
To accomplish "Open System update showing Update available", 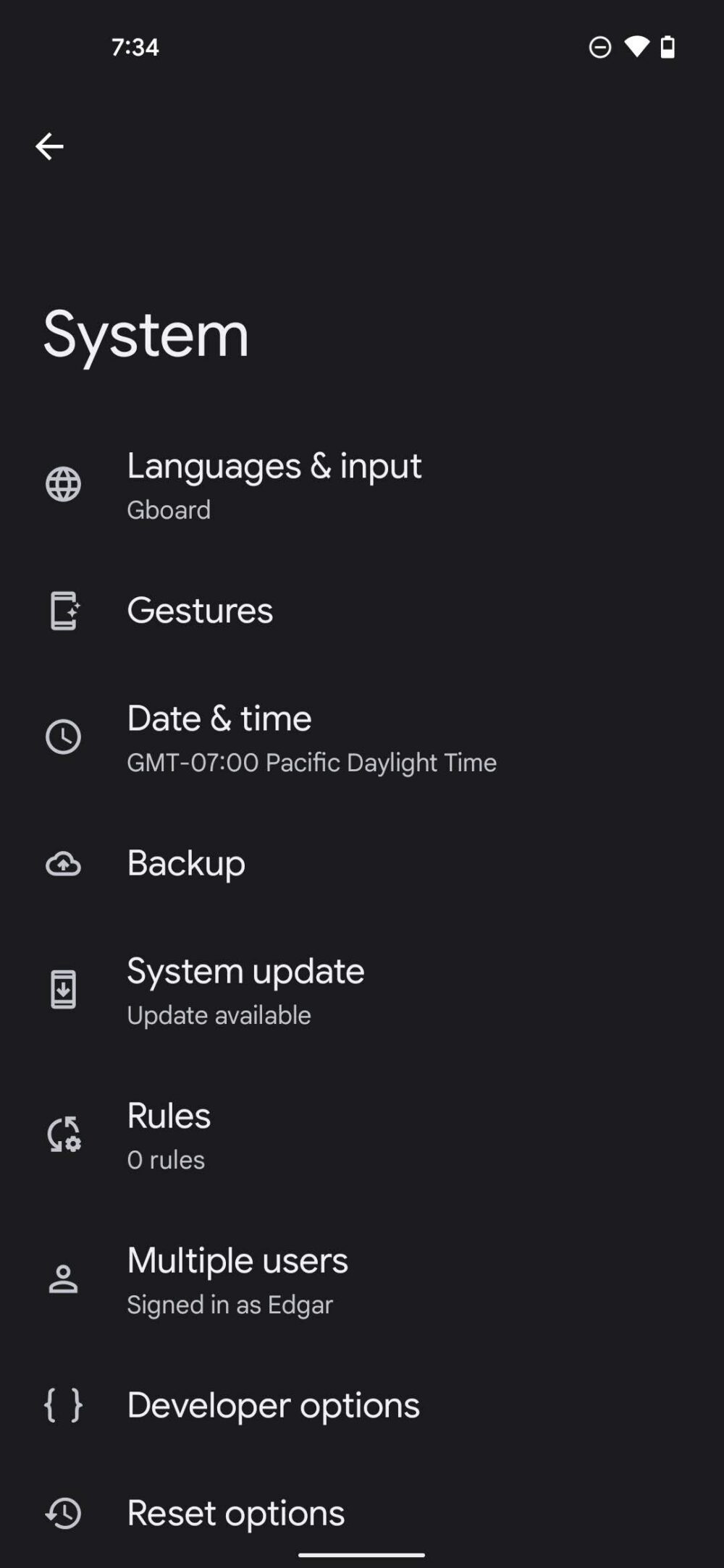I will coord(246,990).
